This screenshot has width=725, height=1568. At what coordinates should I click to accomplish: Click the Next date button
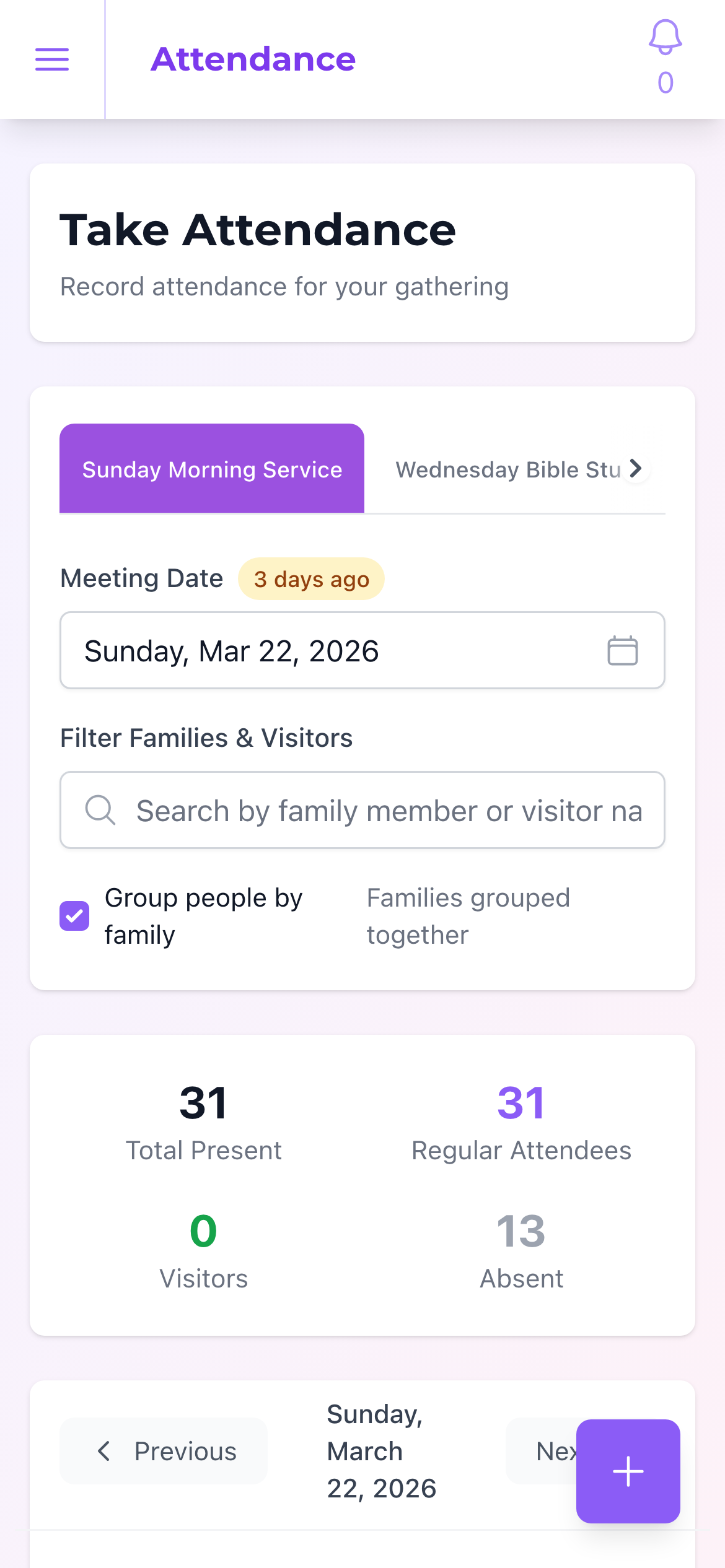pos(558,1451)
